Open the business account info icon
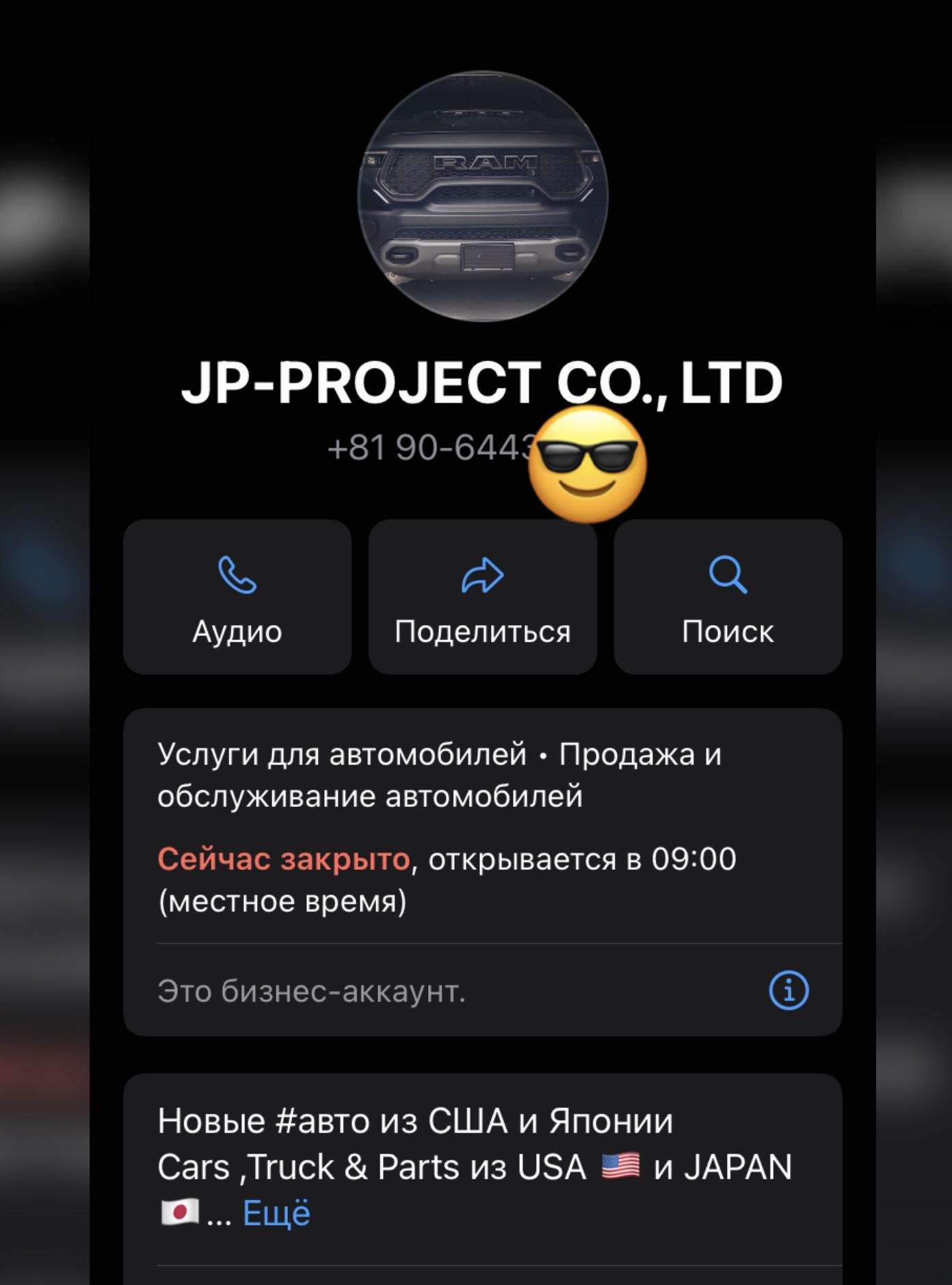 coord(789,990)
